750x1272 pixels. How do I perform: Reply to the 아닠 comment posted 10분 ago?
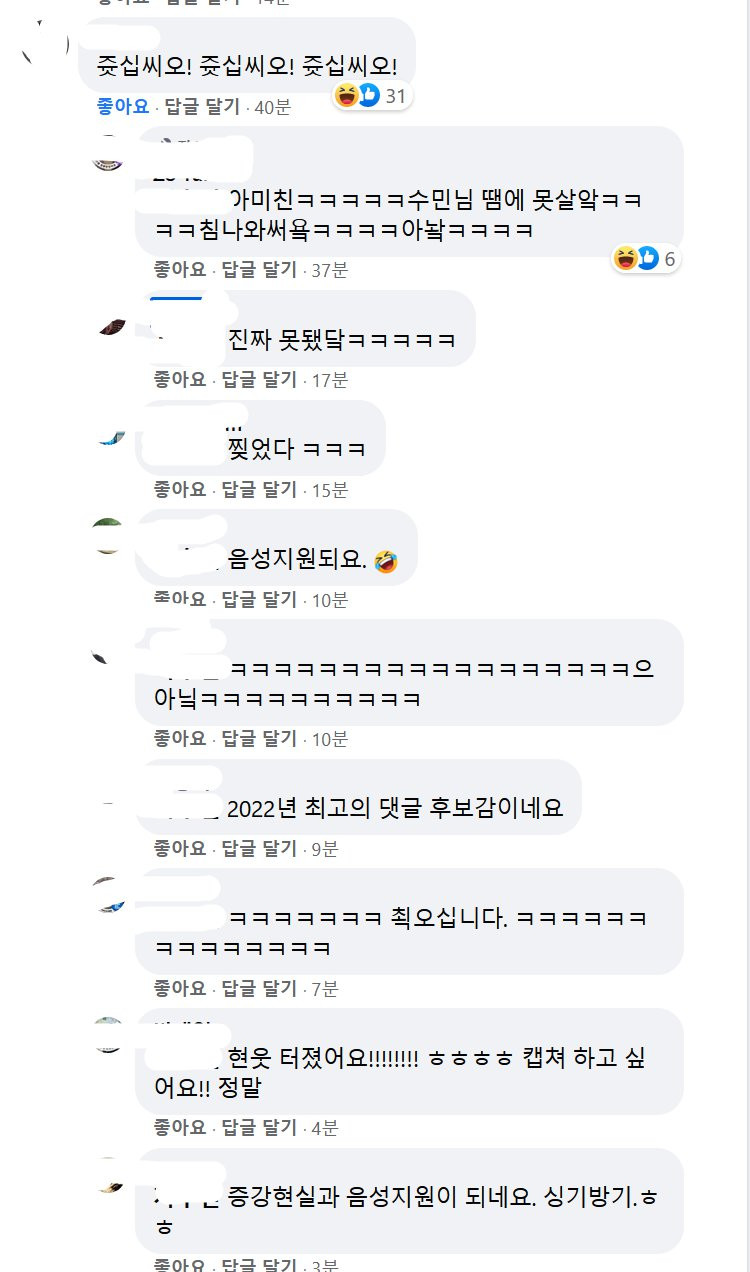(x=259, y=739)
